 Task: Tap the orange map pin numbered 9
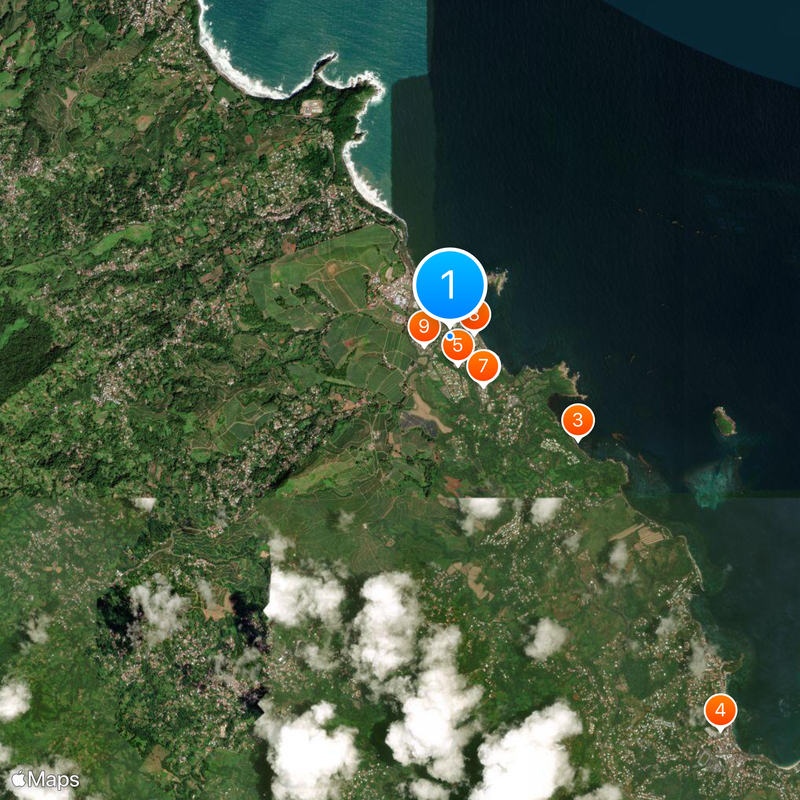(x=424, y=326)
